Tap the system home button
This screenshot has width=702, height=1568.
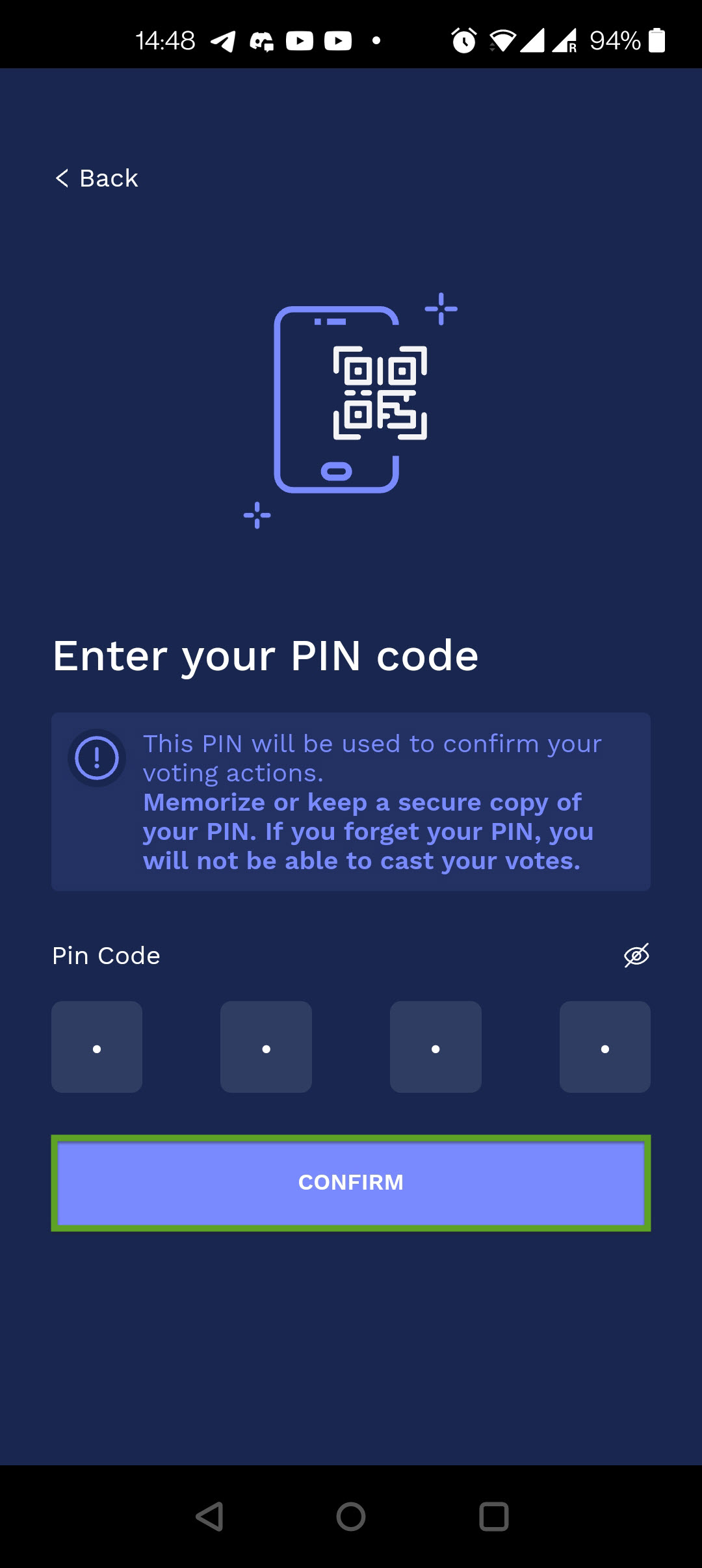[351, 1517]
